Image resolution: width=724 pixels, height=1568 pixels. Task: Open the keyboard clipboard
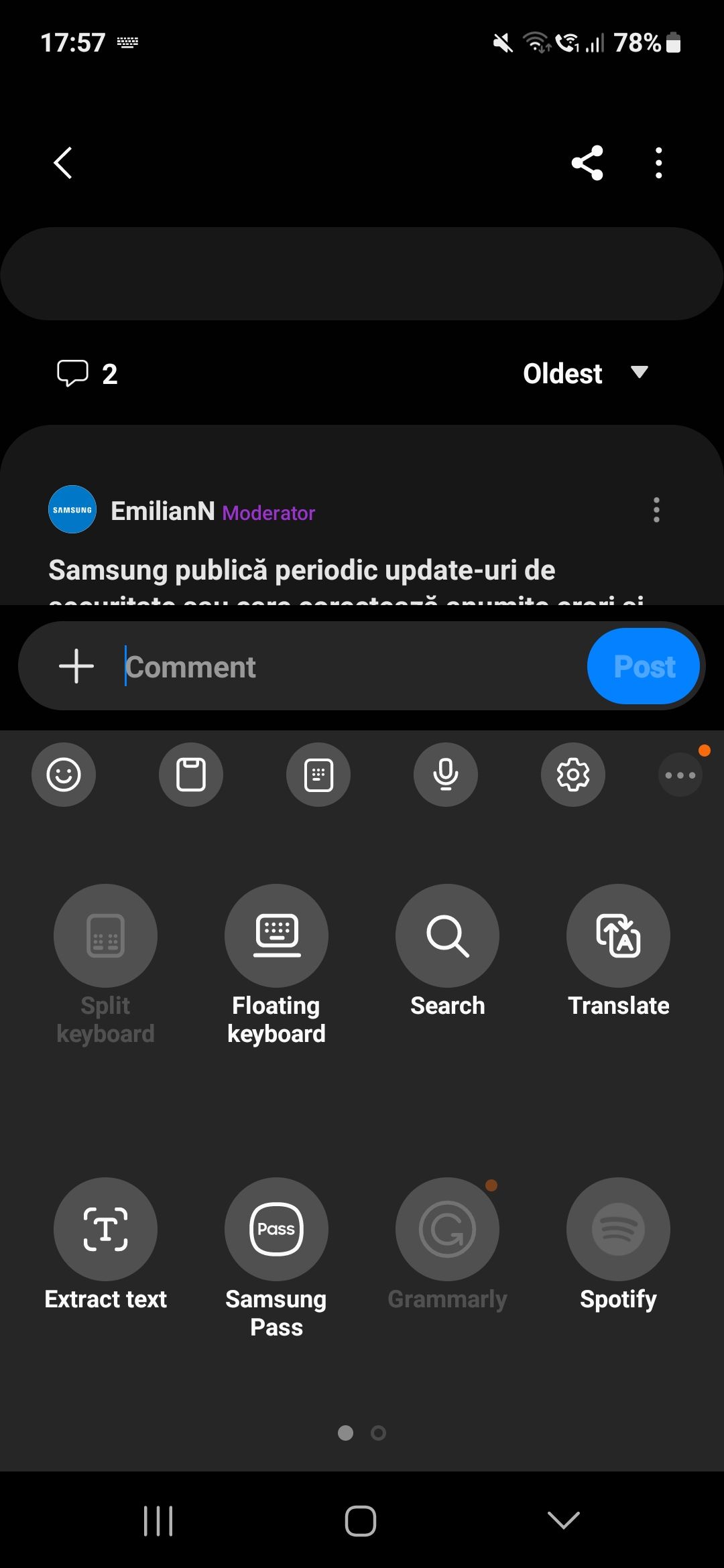(x=191, y=774)
